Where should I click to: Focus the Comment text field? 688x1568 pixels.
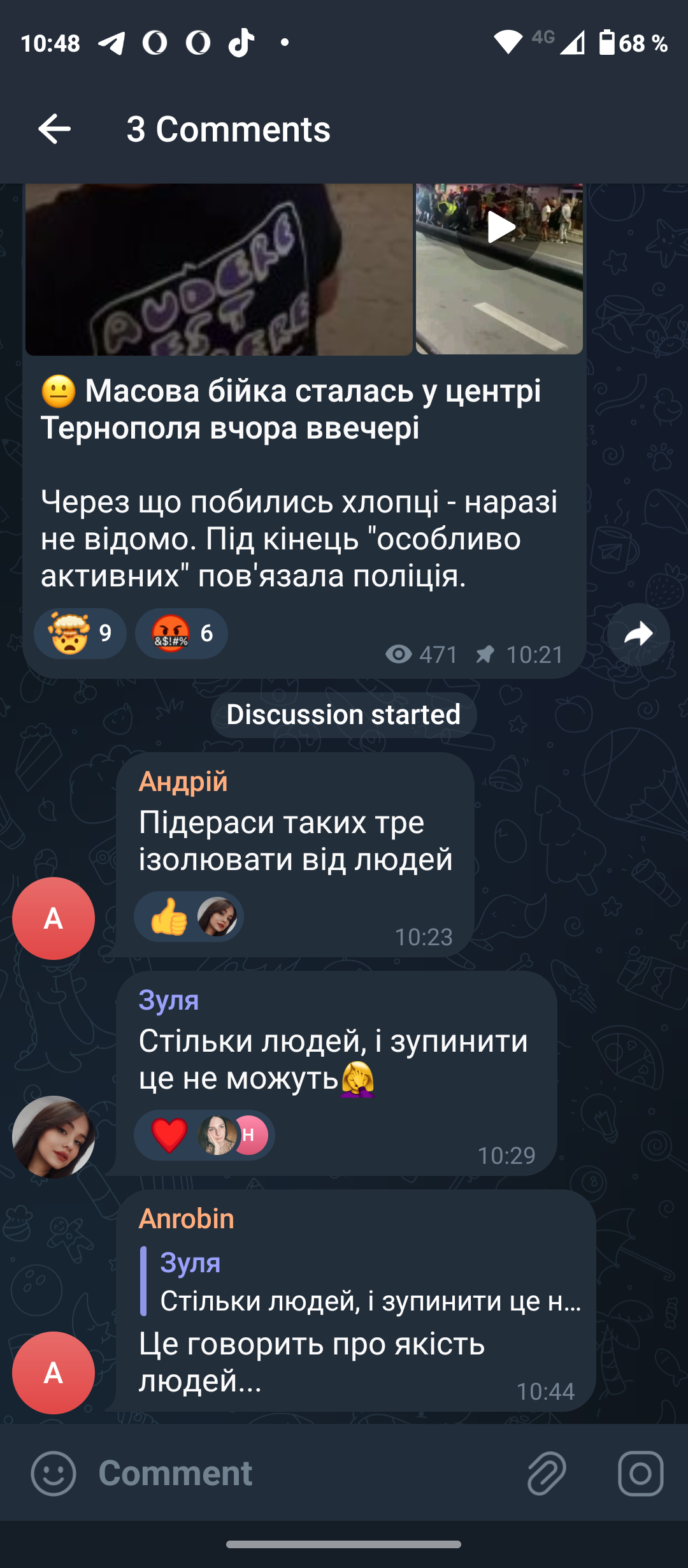pyautogui.click(x=299, y=1474)
